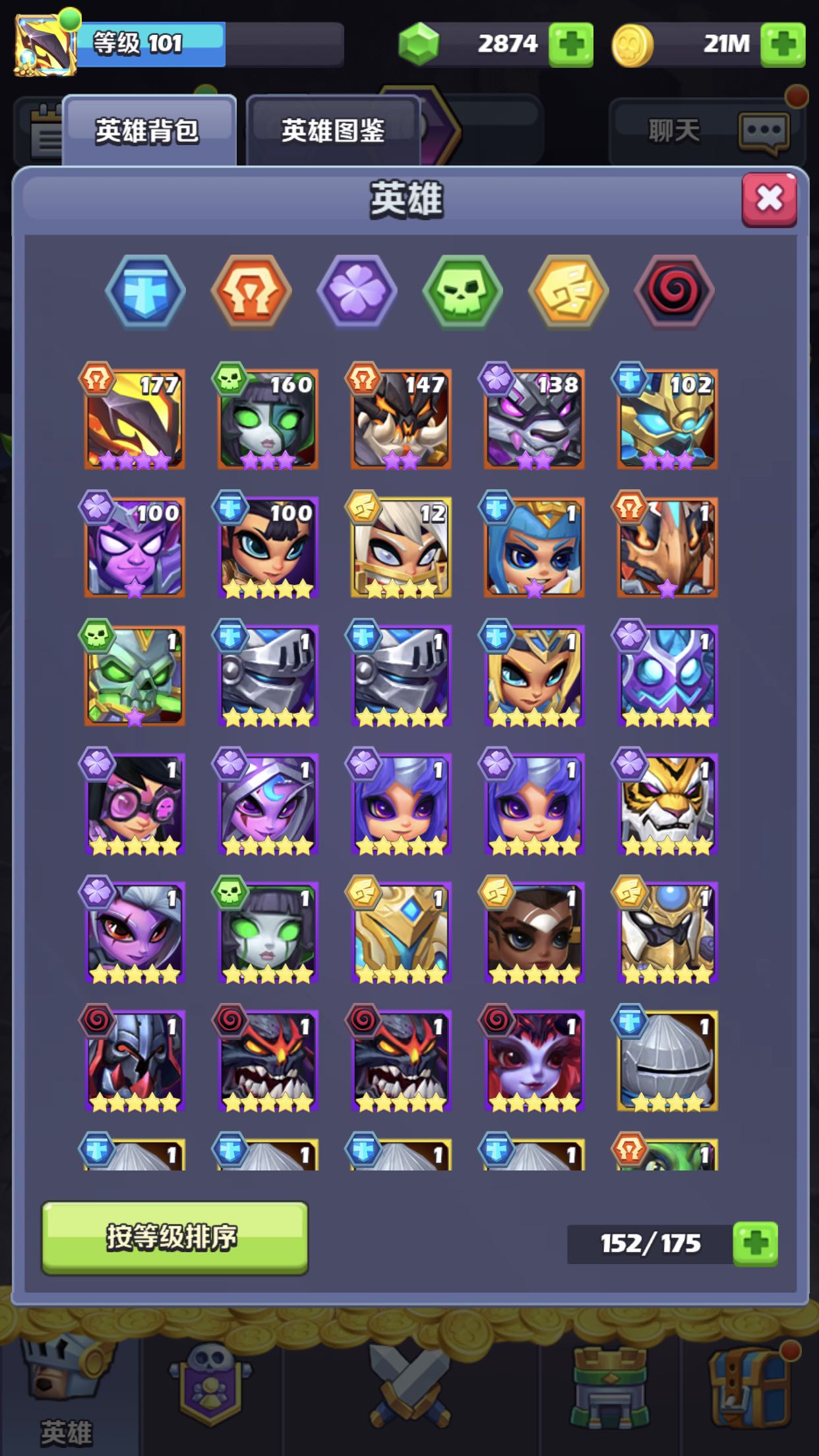The height and width of the screenshot is (1456, 819).
Task: Filter heroes by yellow fist faction
Action: pos(568,291)
